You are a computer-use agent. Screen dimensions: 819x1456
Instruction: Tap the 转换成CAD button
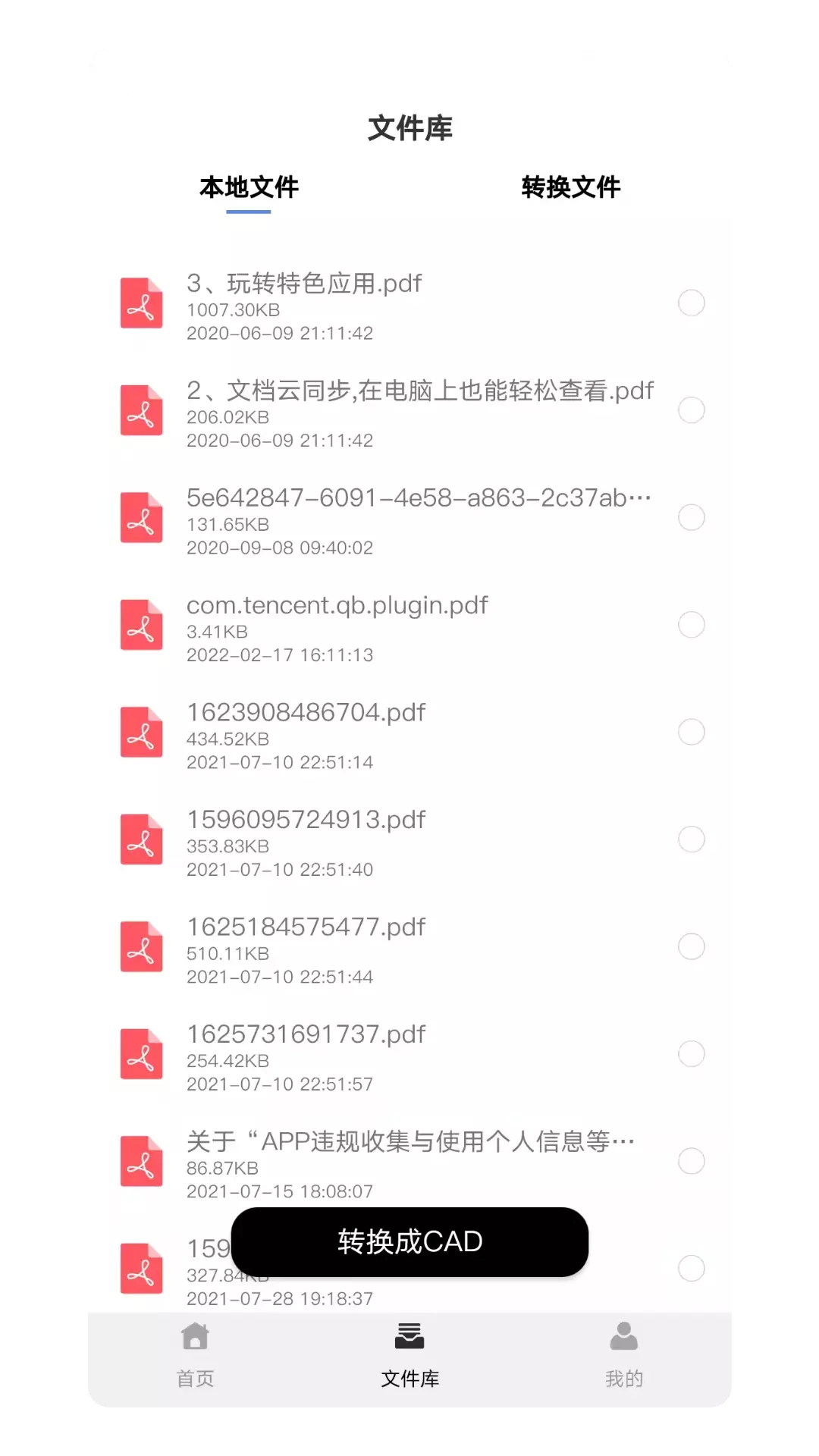click(409, 1241)
